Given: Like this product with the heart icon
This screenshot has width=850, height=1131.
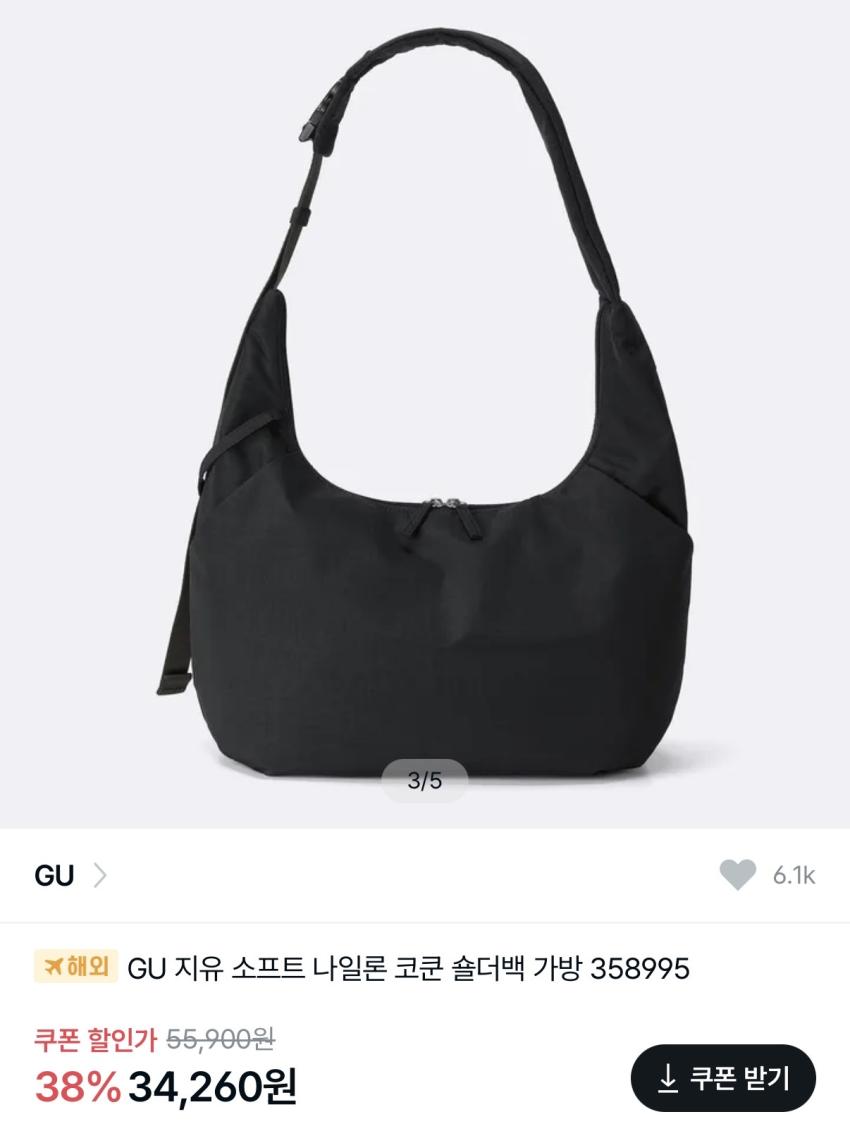Looking at the screenshot, I should point(738,876).
